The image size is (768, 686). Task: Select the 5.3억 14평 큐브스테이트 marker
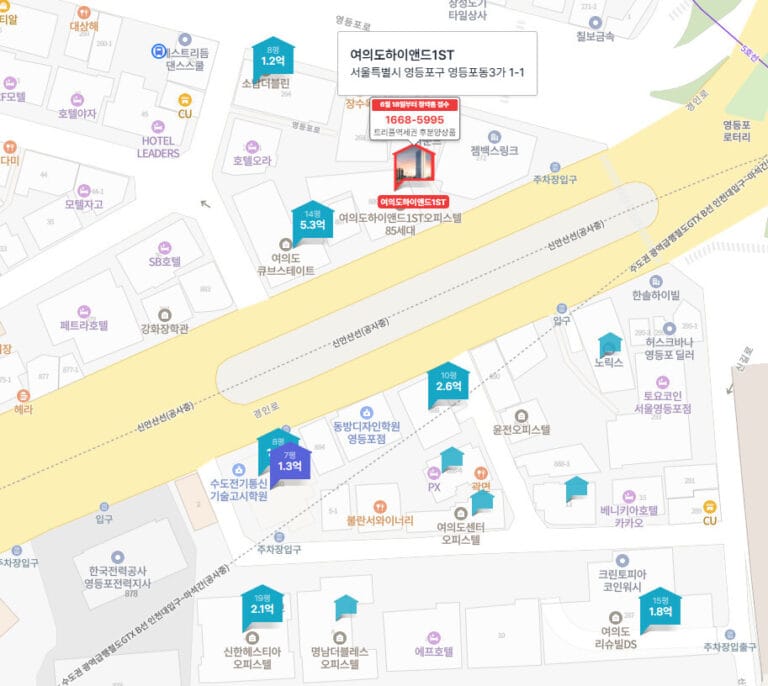312,222
